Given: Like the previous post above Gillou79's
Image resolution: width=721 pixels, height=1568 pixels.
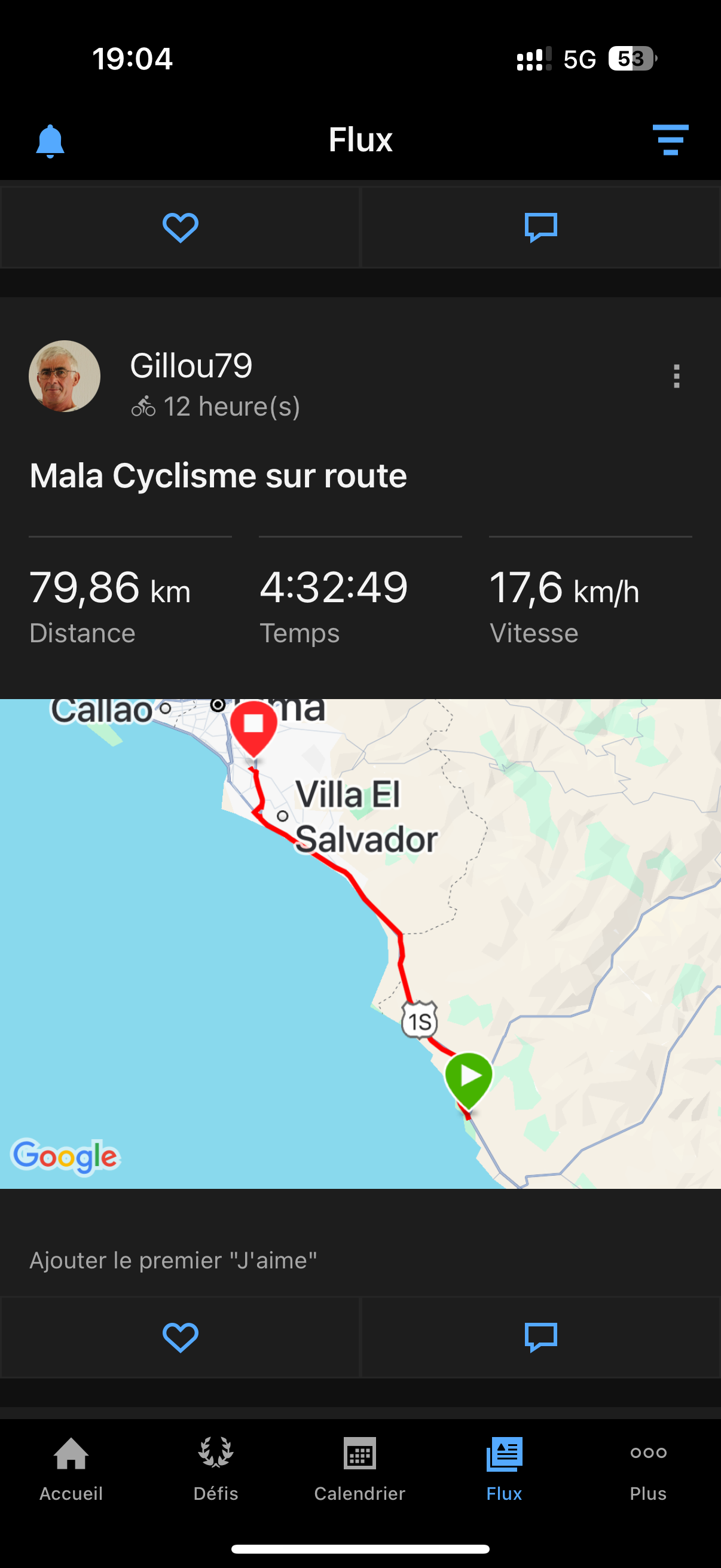Looking at the screenshot, I should coord(180,228).
